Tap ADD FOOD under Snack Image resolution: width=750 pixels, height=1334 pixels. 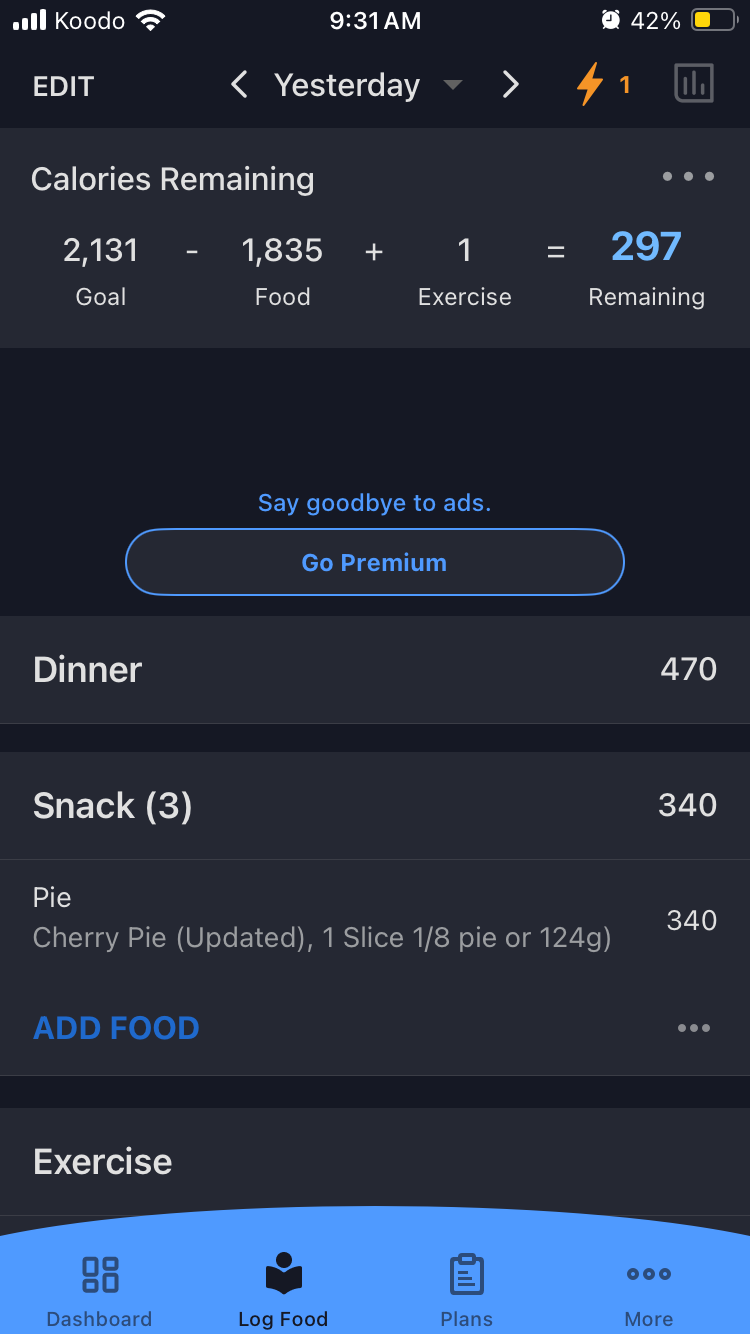click(116, 1028)
